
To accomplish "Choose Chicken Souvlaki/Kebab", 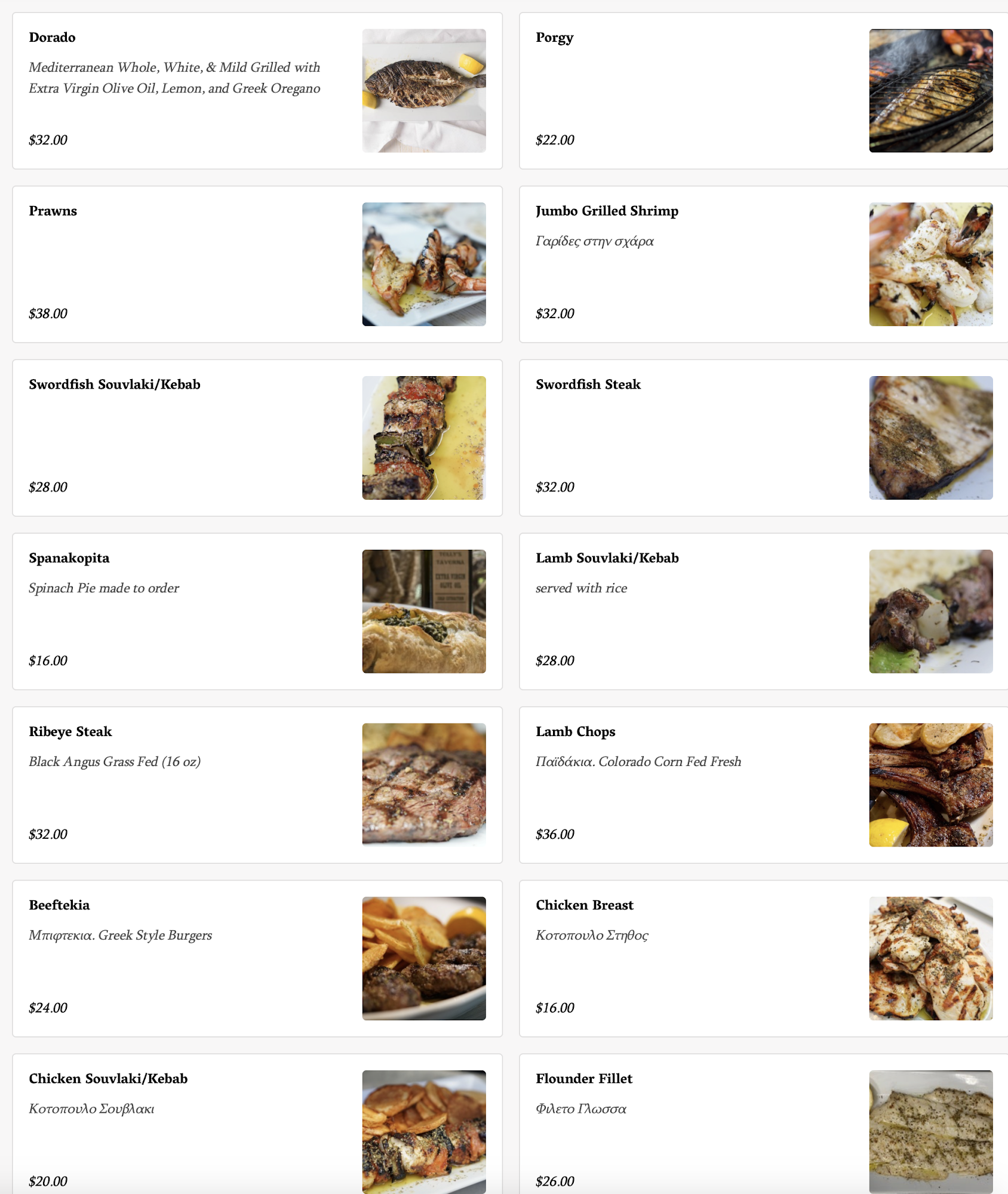I will tap(257, 1128).
